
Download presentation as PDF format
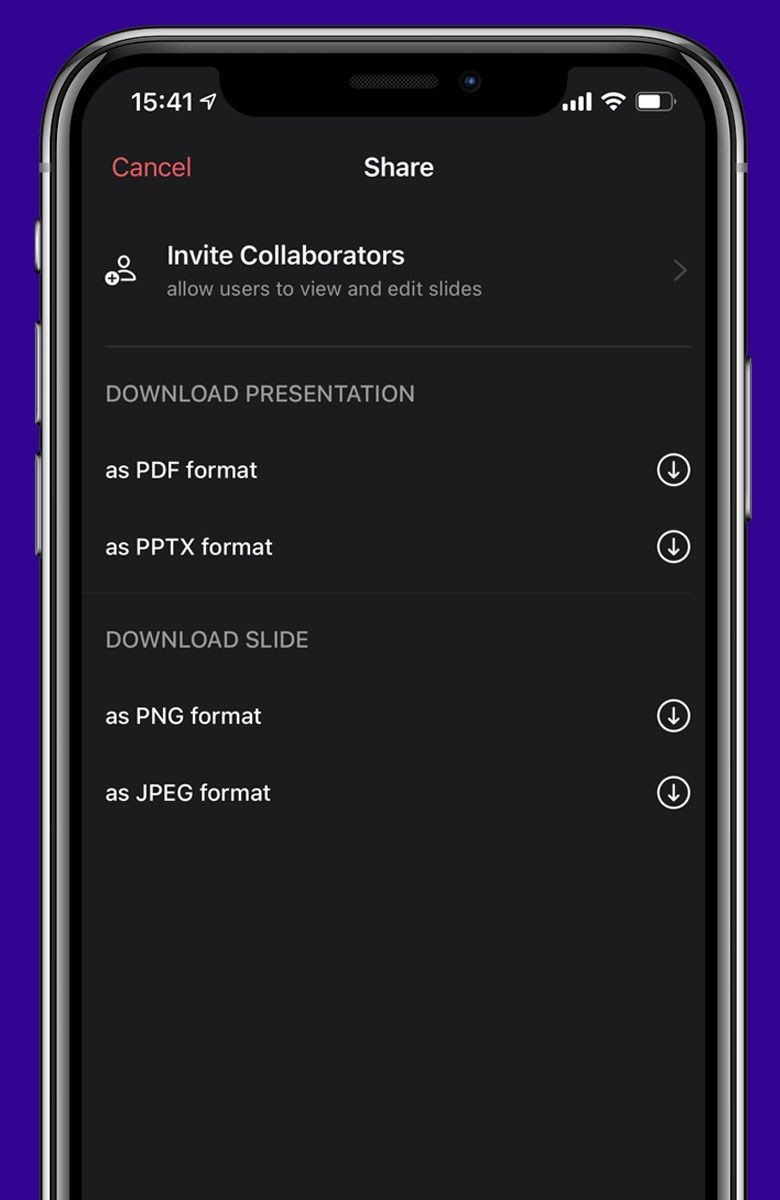pyautogui.click(x=673, y=469)
